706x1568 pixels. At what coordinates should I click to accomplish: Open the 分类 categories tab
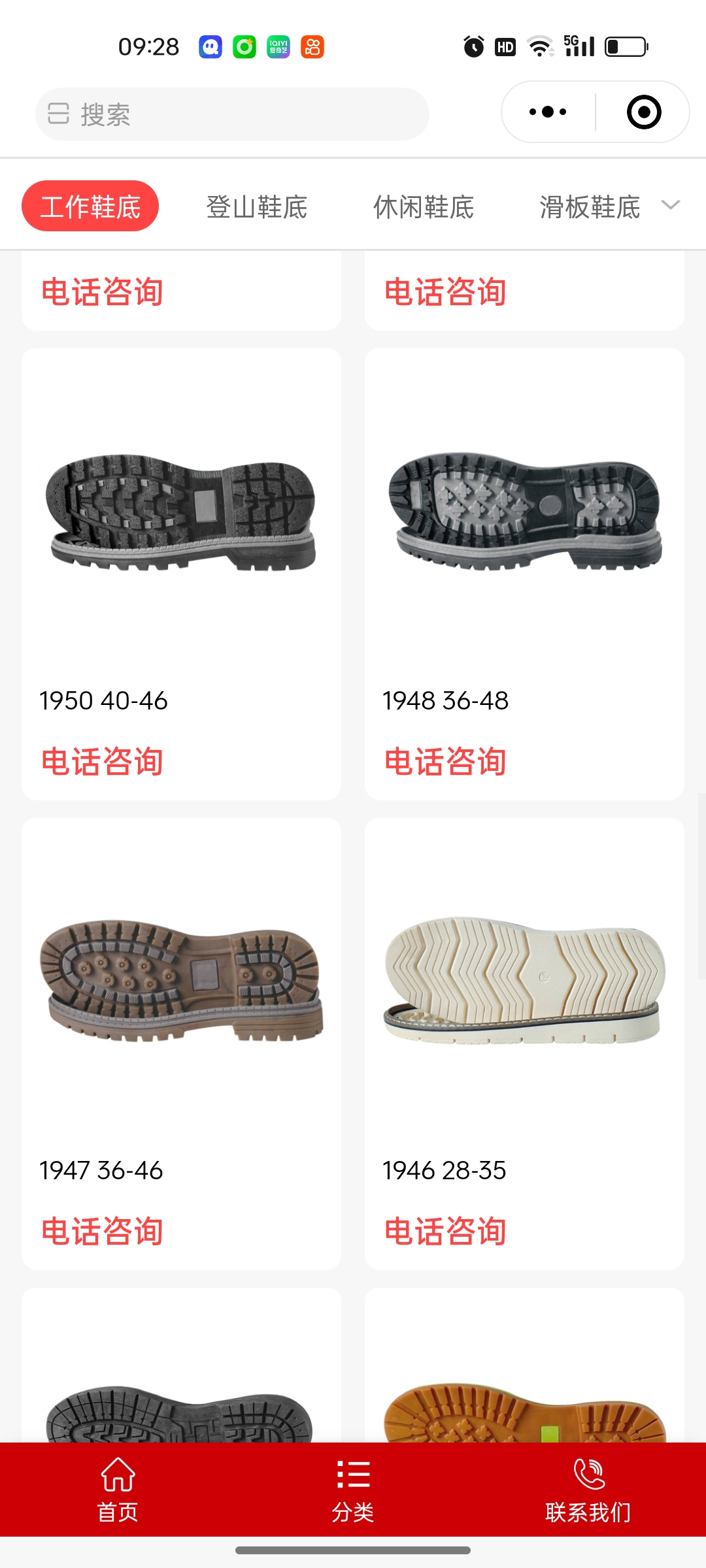[x=353, y=1490]
